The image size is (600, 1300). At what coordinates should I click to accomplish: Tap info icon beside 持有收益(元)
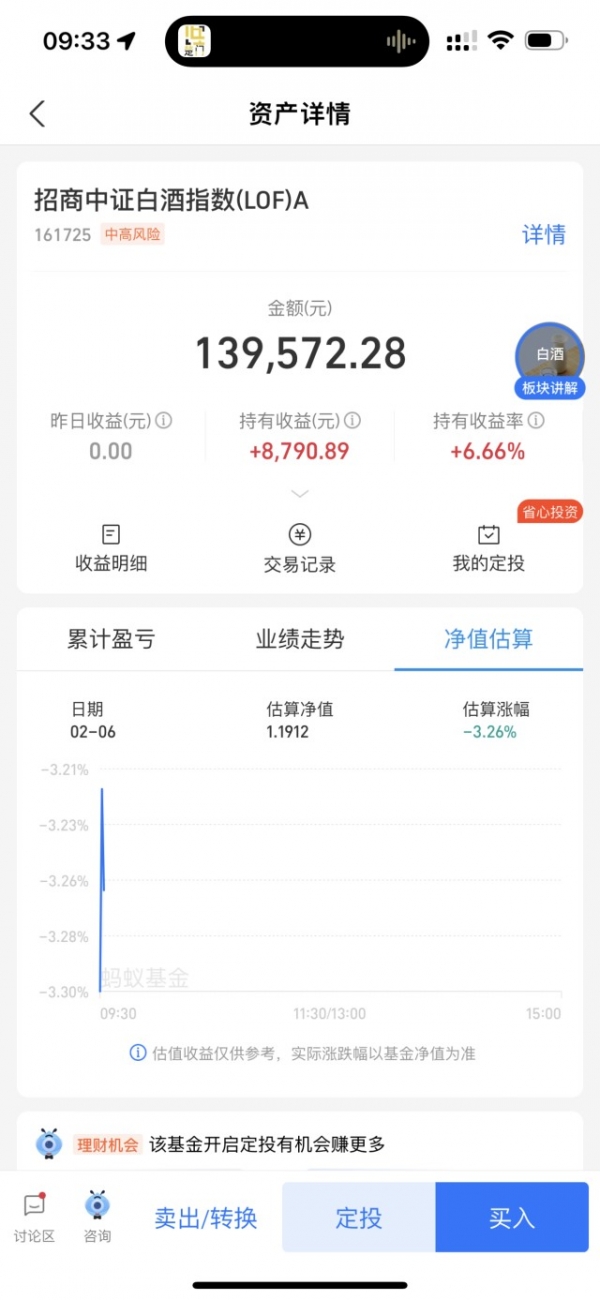tap(353, 421)
